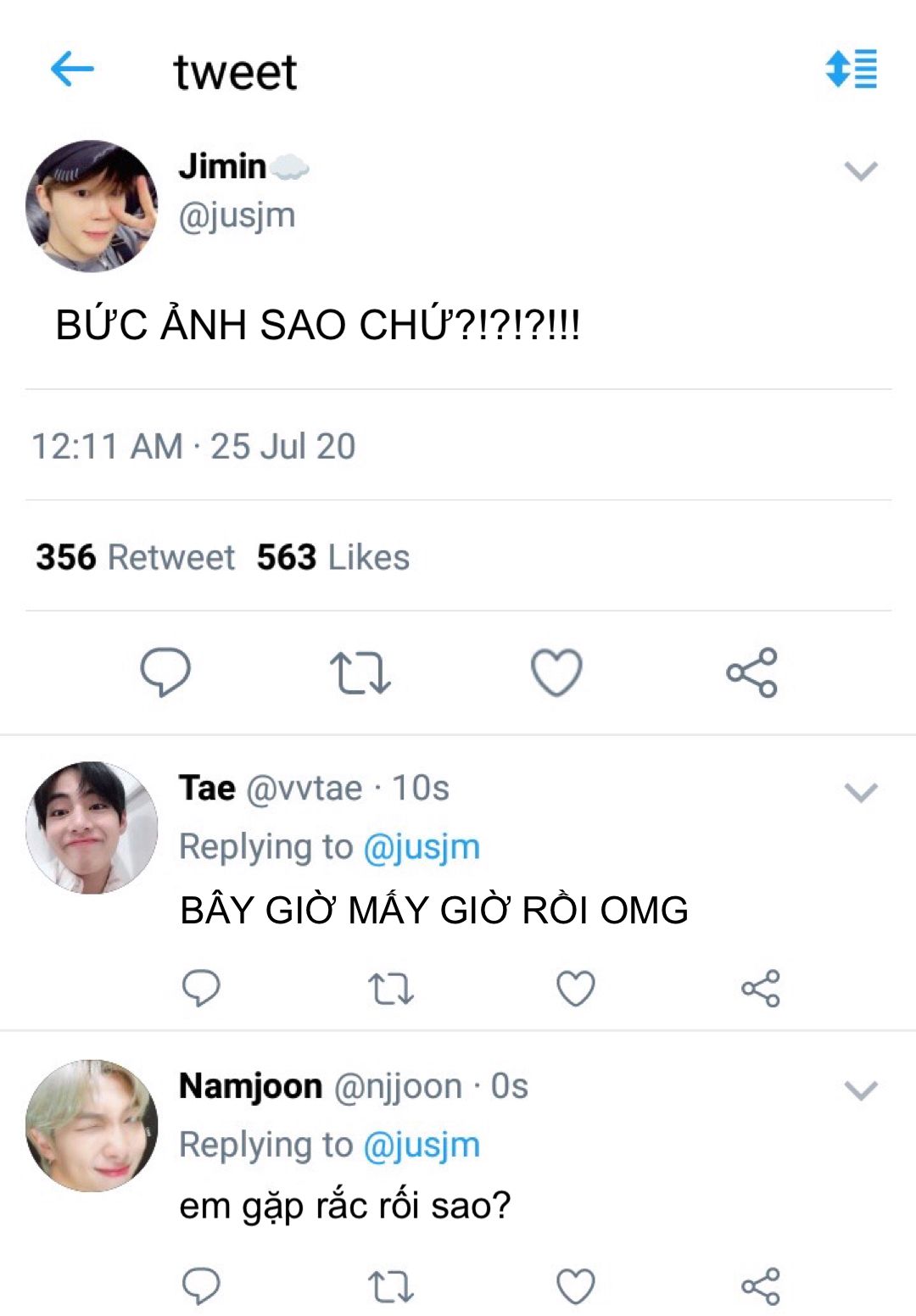Retweet Jimin's main tweet

360,673
